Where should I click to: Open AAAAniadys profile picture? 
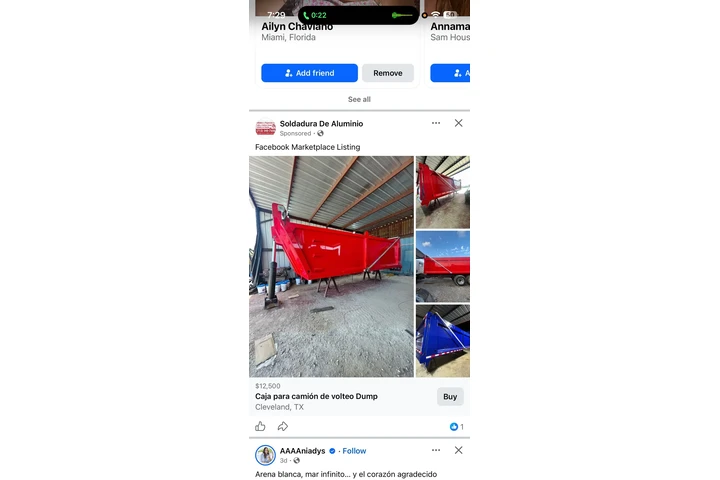[x=265, y=455]
